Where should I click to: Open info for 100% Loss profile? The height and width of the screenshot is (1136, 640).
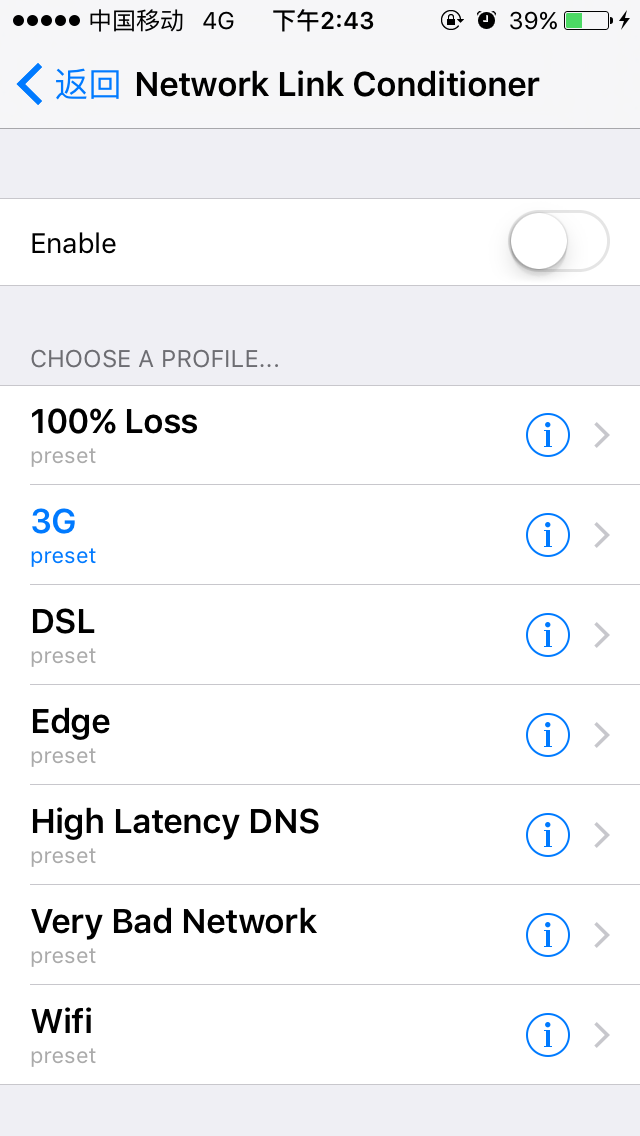[x=547, y=435]
